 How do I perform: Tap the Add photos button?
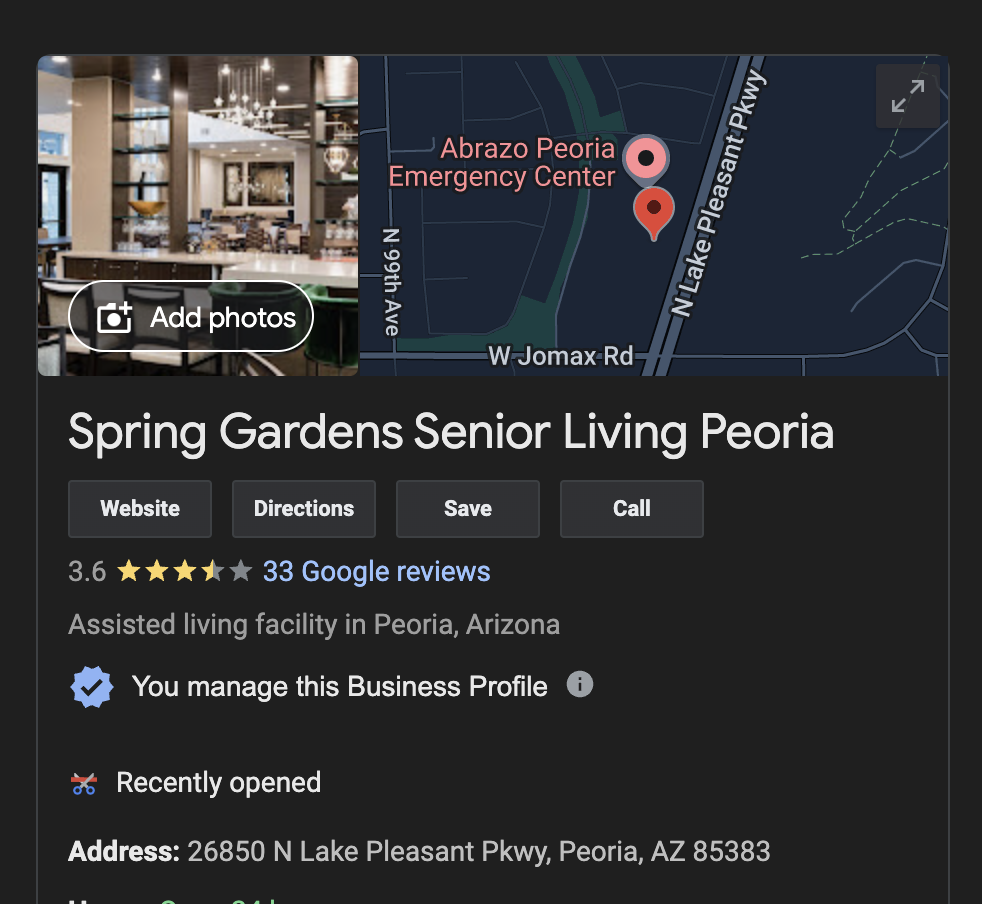pyautogui.click(x=191, y=317)
